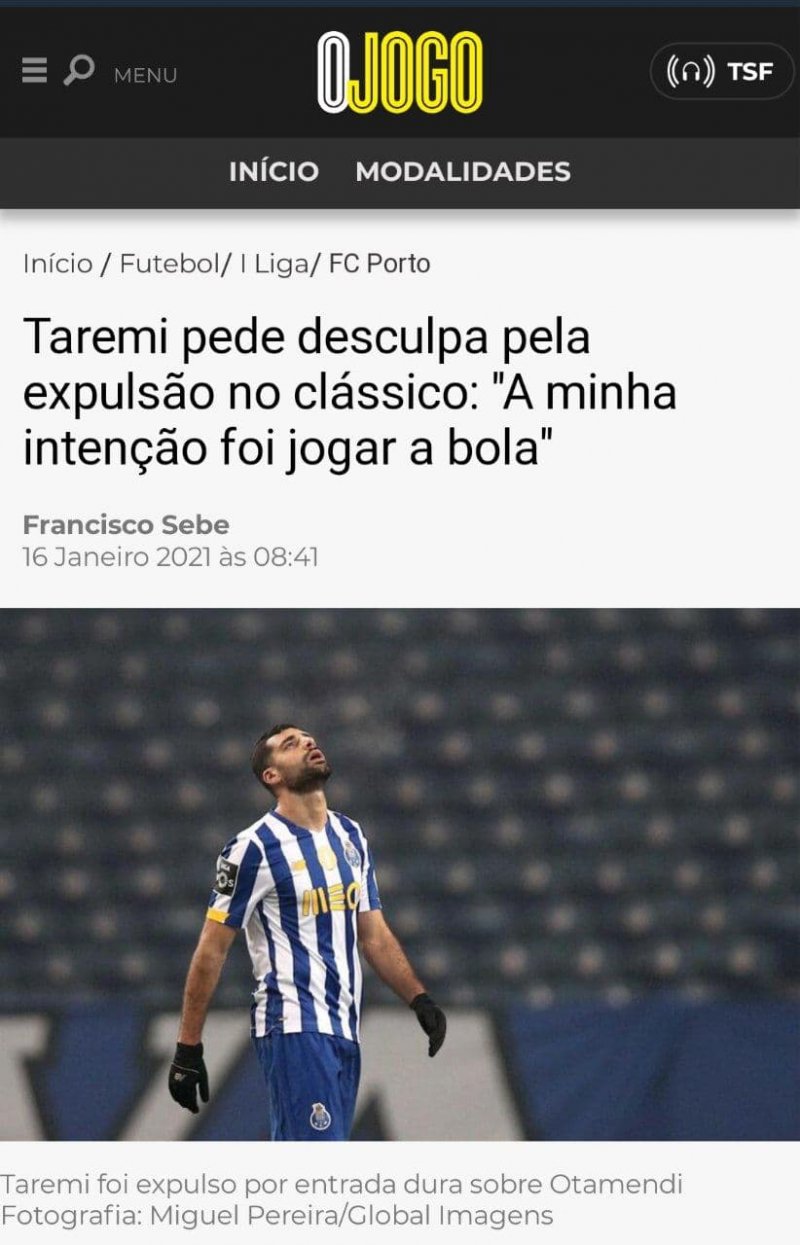Screen dimensions: 800x1245
Task: View author Francisco Sebe's page
Action: (x=126, y=524)
